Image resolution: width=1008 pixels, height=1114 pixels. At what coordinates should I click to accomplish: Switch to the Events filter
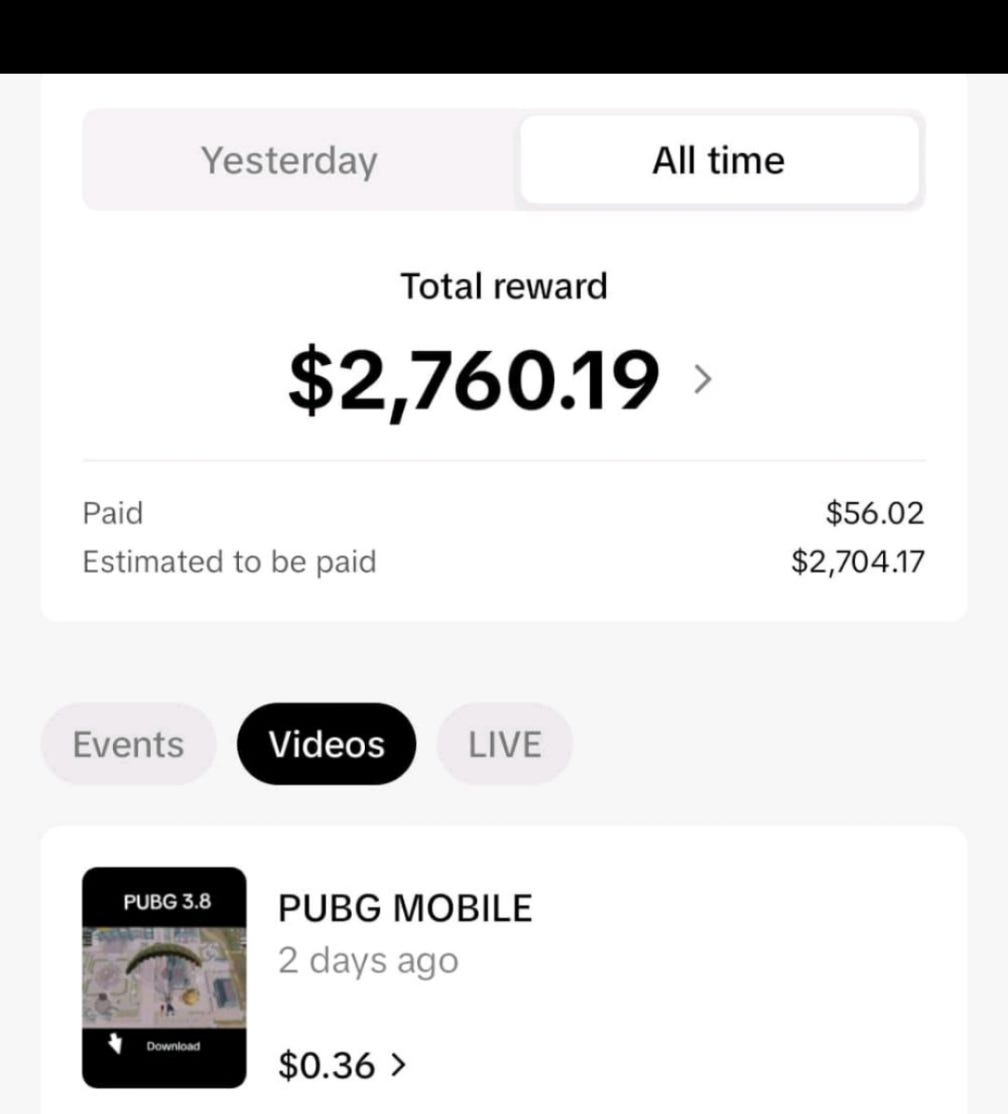click(x=128, y=744)
